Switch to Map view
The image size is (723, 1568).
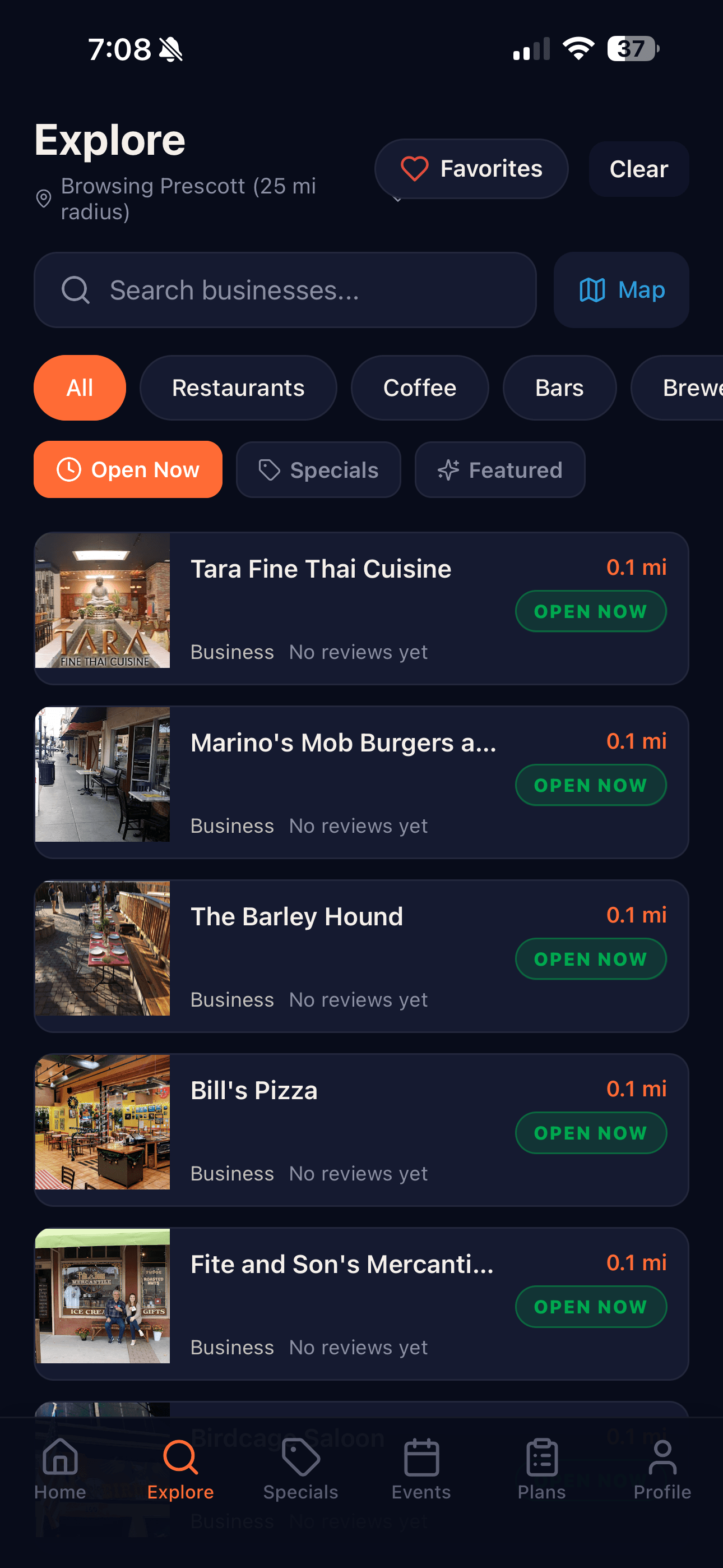[621, 290]
